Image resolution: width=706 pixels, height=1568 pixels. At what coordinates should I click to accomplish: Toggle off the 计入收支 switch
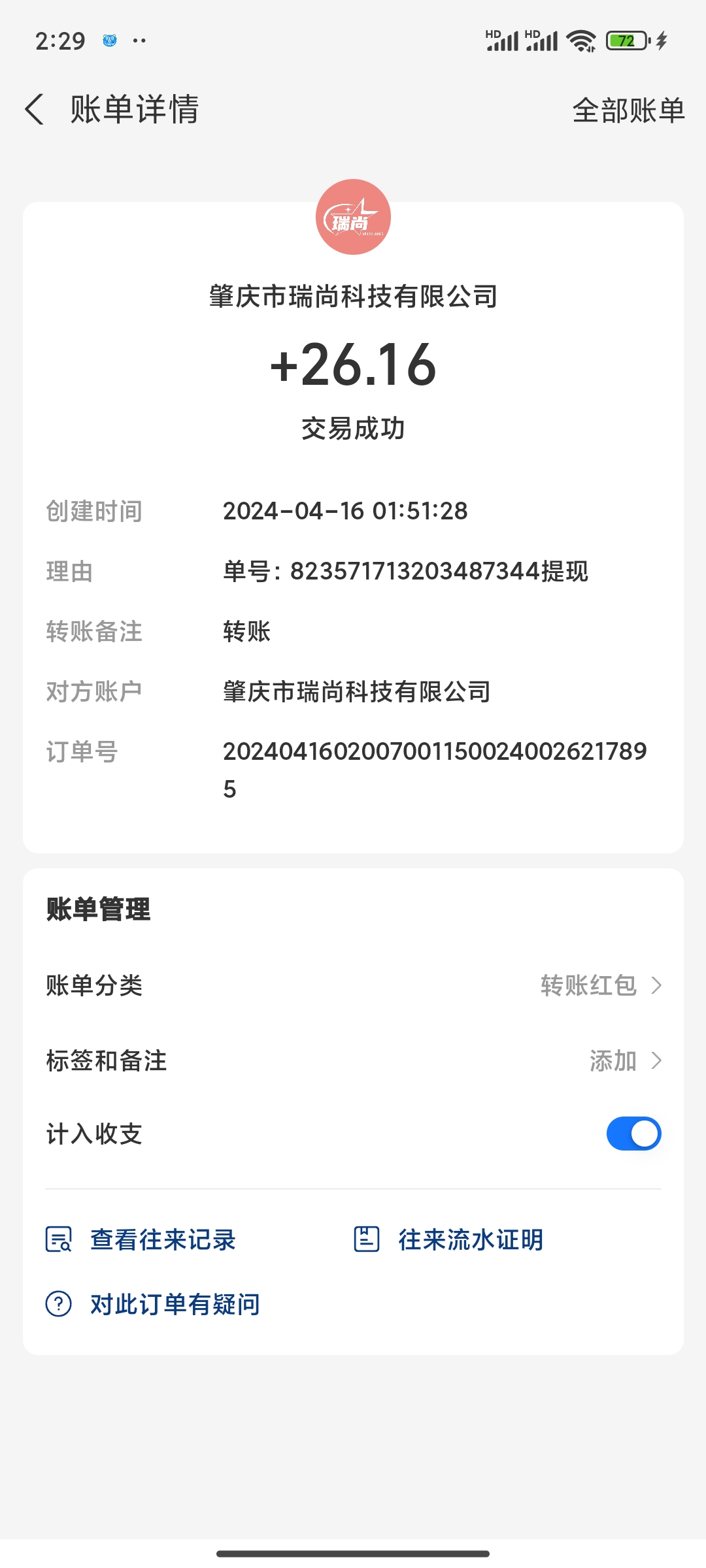point(633,1134)
